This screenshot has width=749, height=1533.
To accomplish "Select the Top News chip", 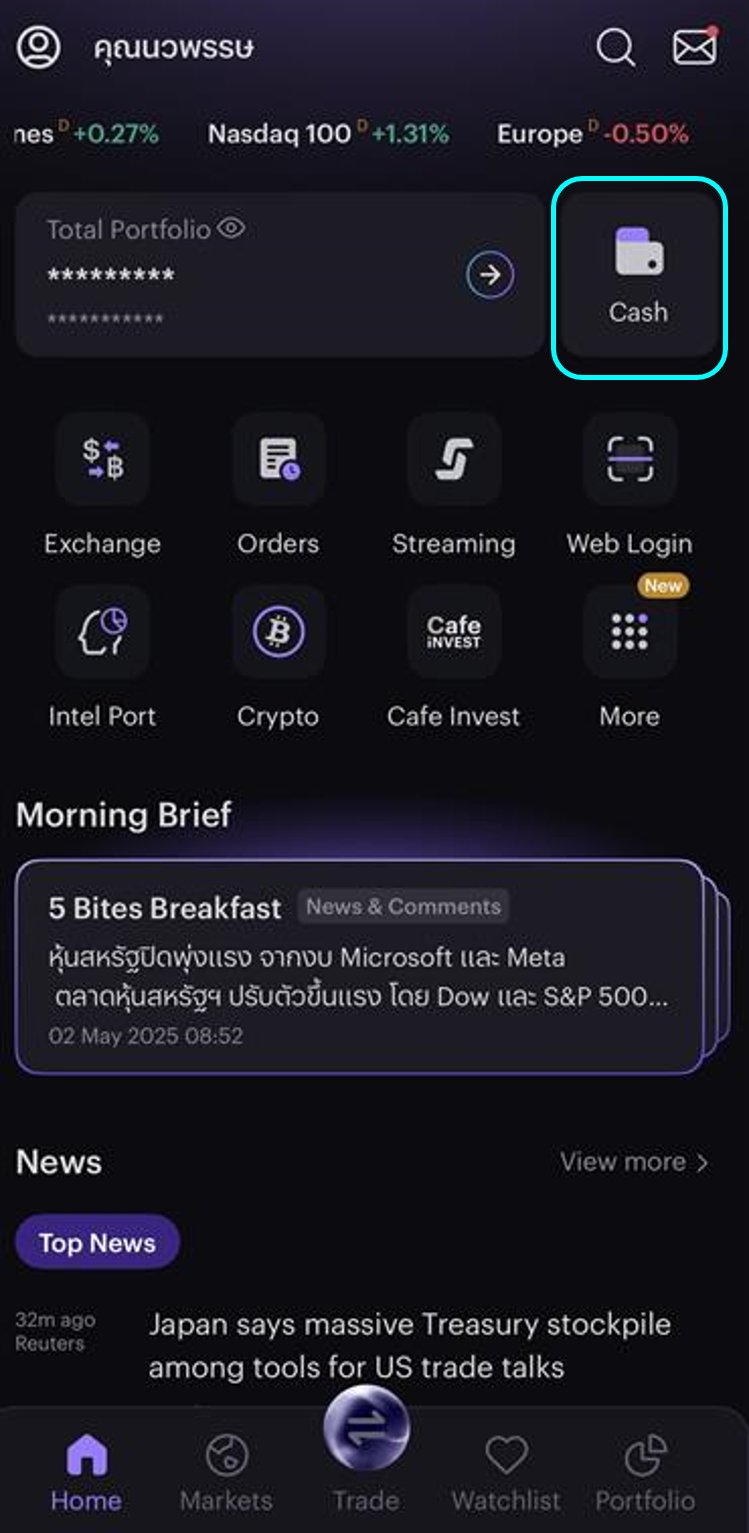I will pyautogui.click(x=97, y=1243).
